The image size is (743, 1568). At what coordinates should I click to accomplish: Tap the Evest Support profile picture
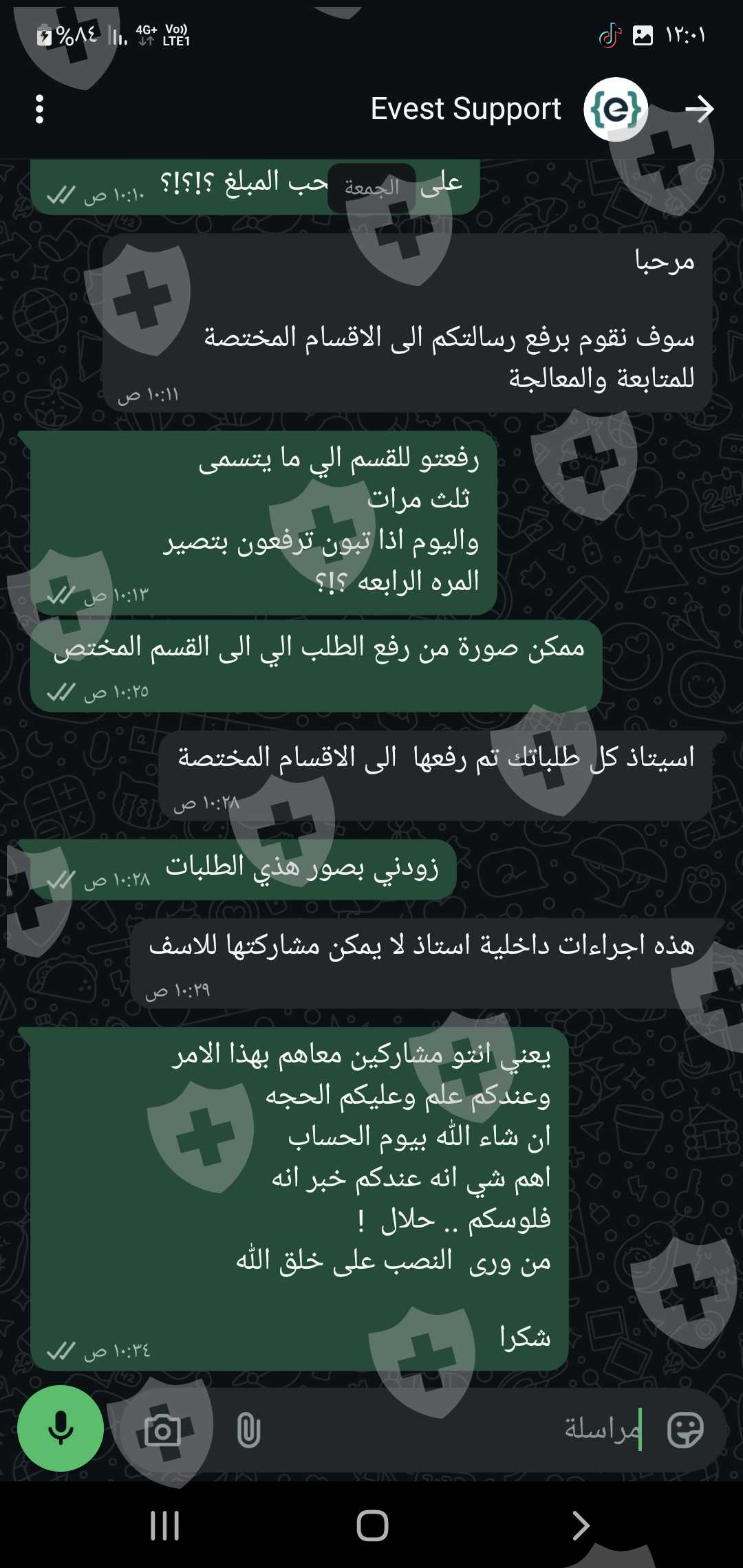(616, 109)
